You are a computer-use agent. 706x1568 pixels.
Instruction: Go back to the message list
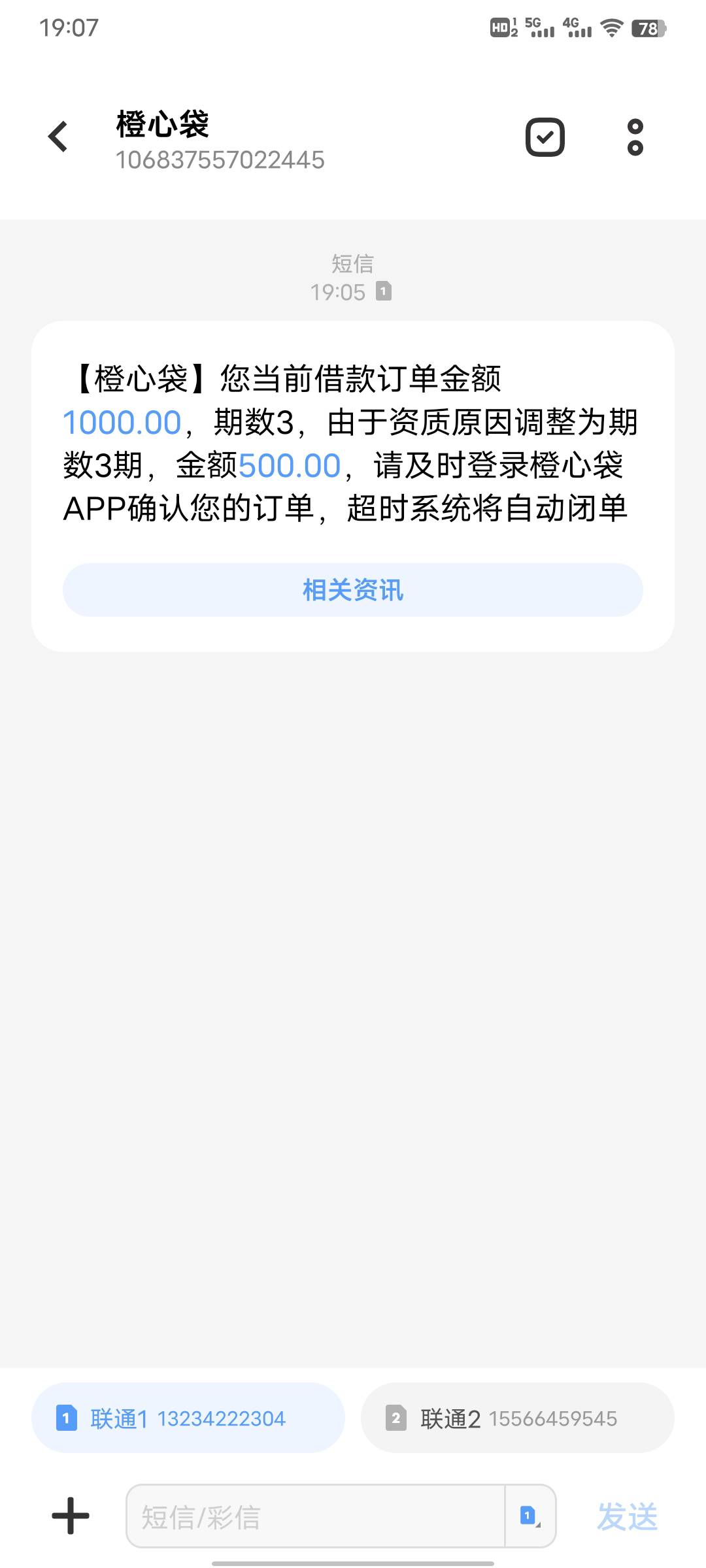coord(58,137)
